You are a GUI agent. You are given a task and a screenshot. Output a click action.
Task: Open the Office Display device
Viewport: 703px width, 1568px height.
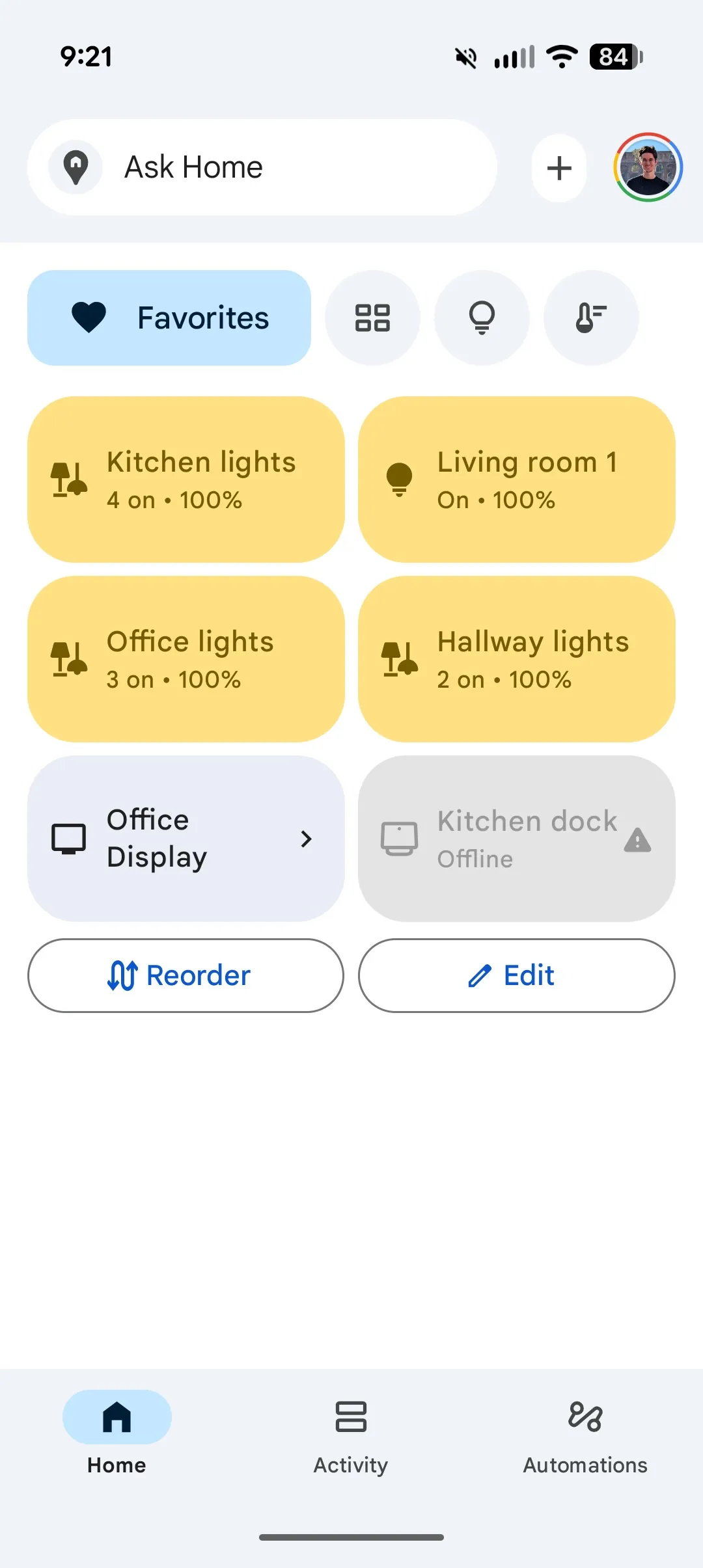coord(186,839)
